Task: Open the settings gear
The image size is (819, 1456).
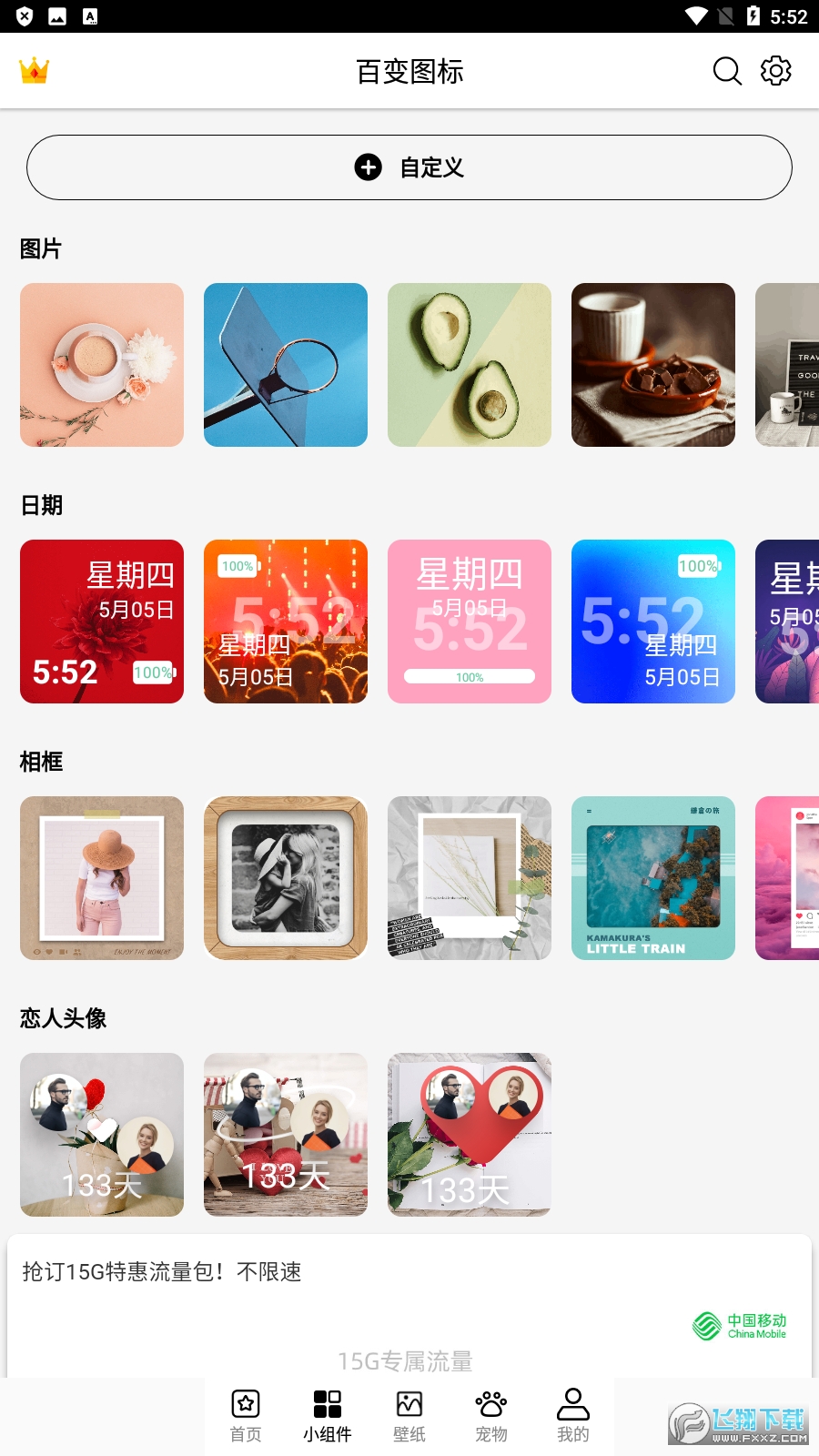Action: pyautogui.click(x=776, y=71)
